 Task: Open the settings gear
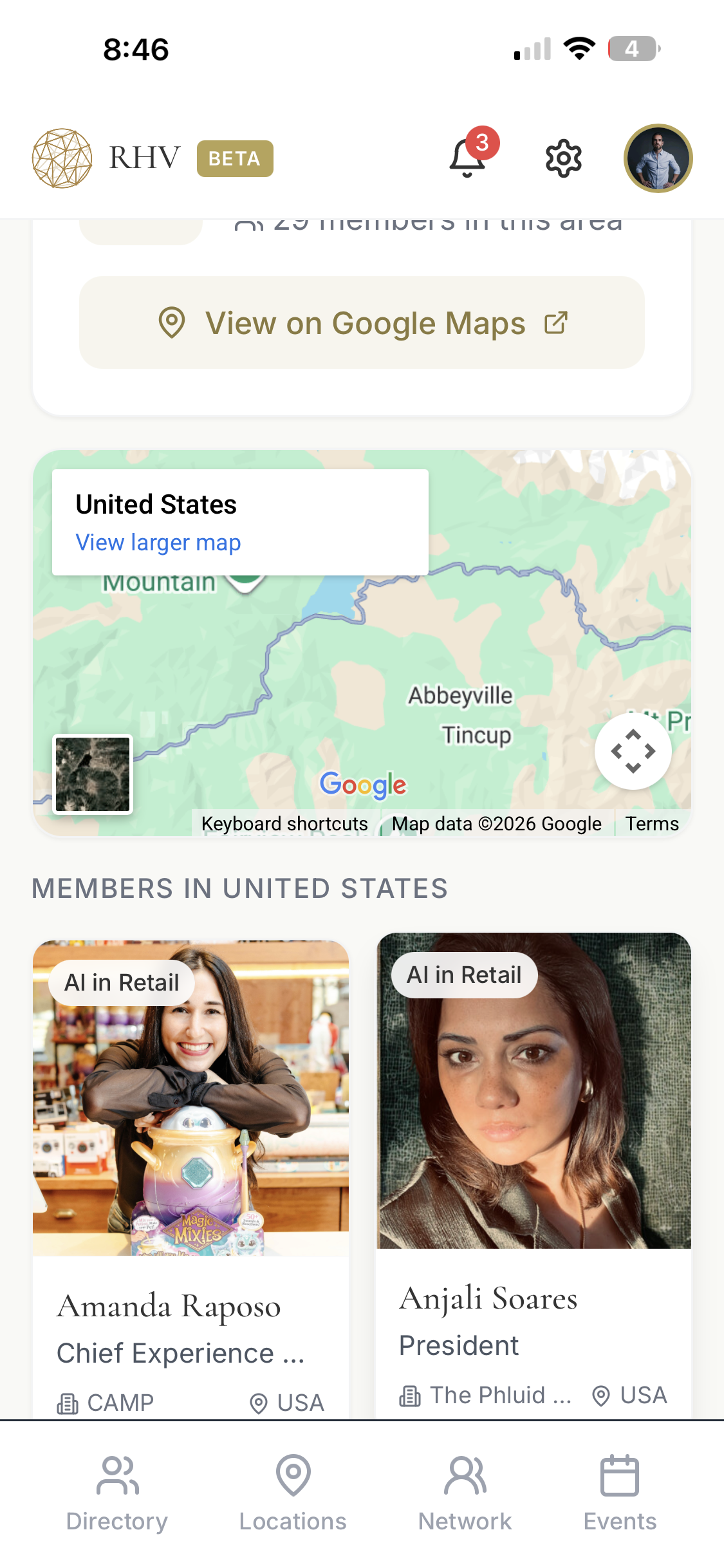564,158
